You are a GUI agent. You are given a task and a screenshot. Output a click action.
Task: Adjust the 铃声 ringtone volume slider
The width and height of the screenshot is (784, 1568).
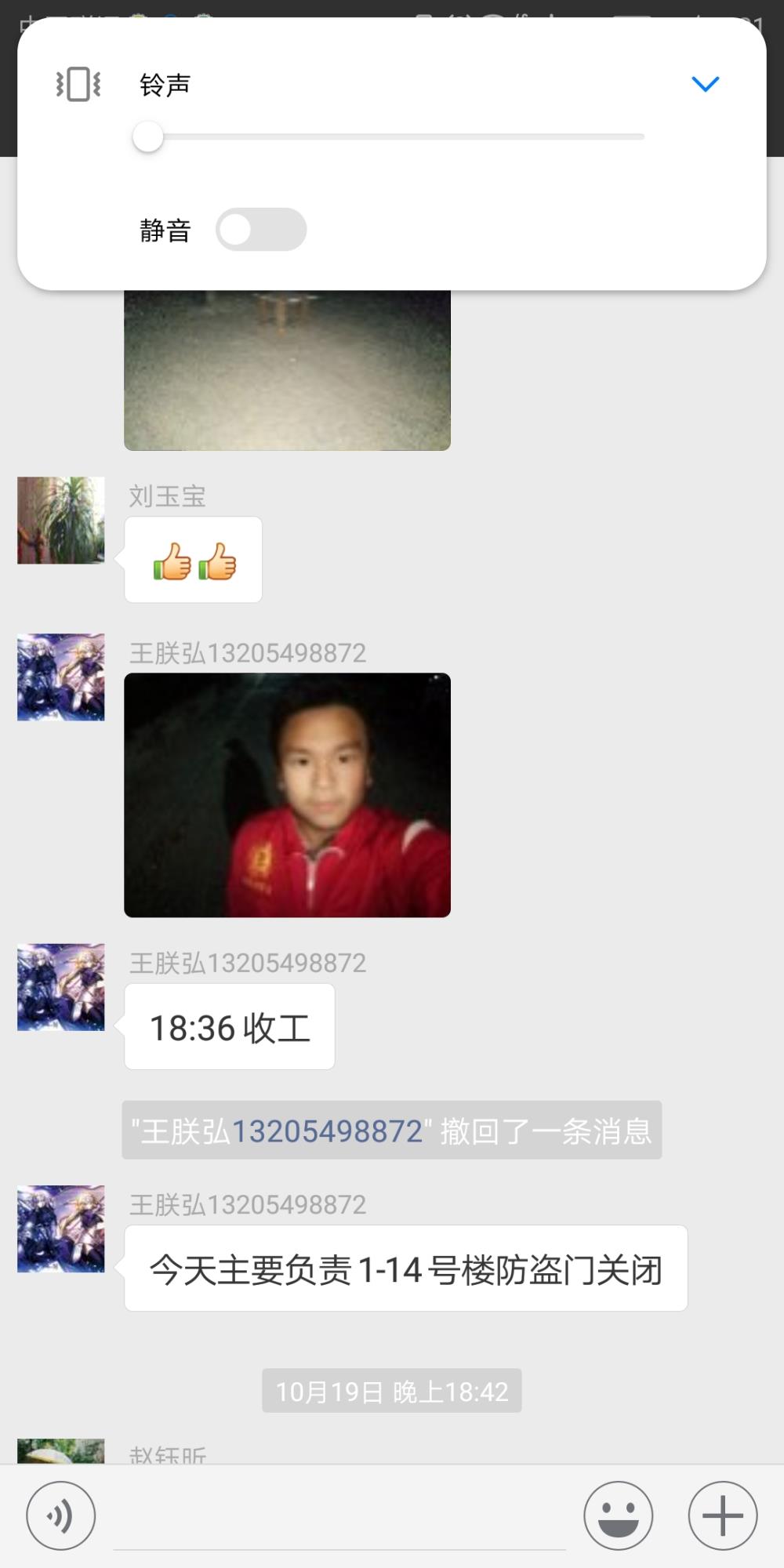(x=389, y=136)
